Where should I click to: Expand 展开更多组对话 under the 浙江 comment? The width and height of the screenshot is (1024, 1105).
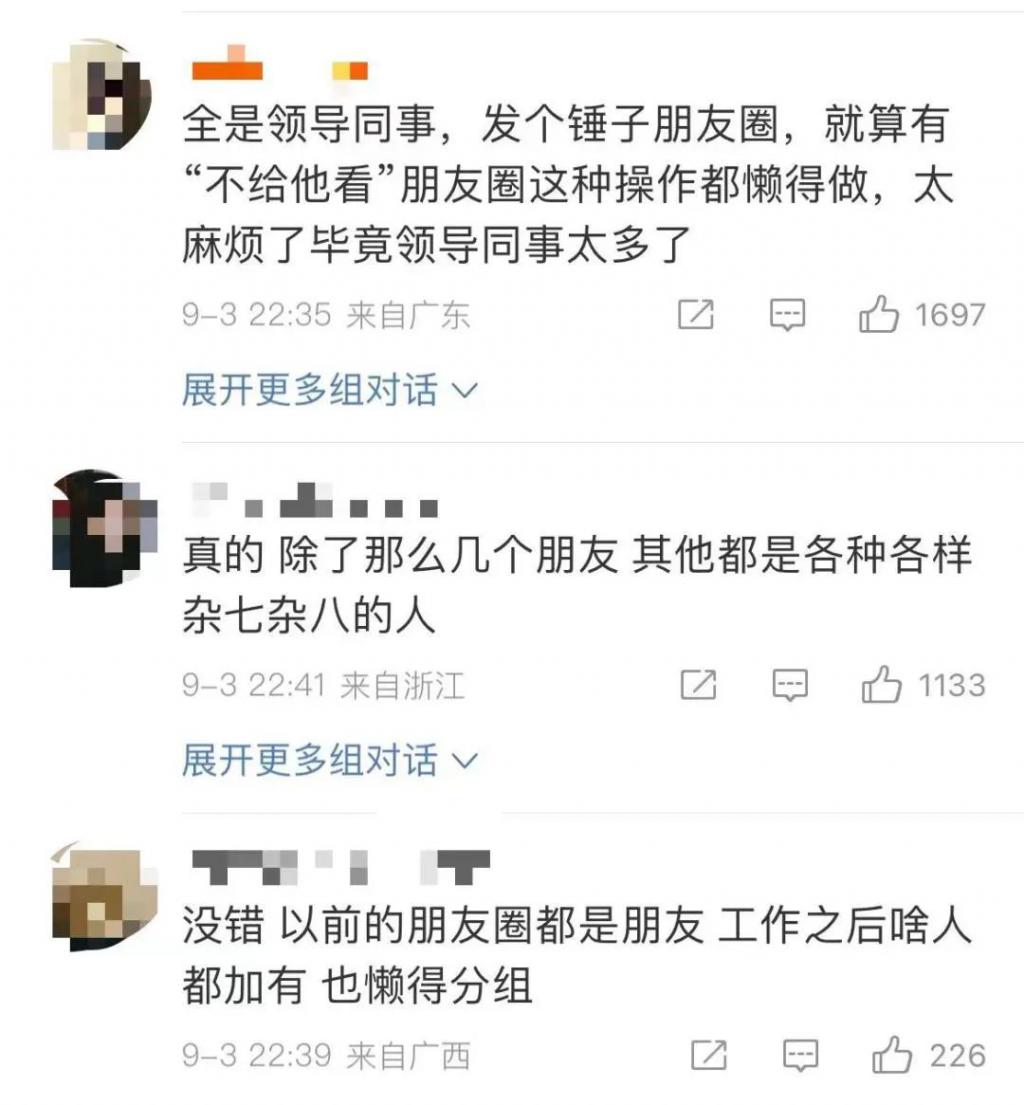click(330, 761)
